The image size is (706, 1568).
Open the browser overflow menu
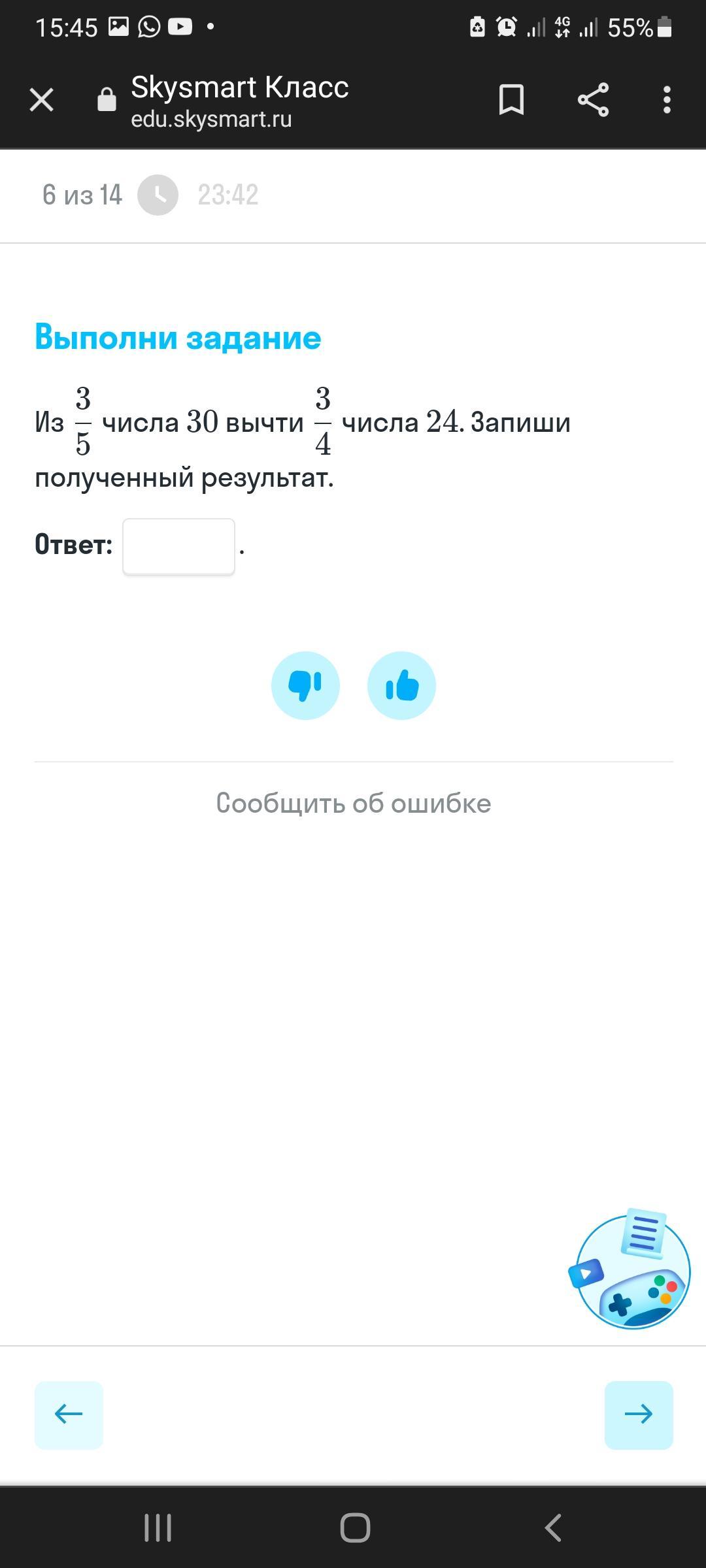coord(666,100)
